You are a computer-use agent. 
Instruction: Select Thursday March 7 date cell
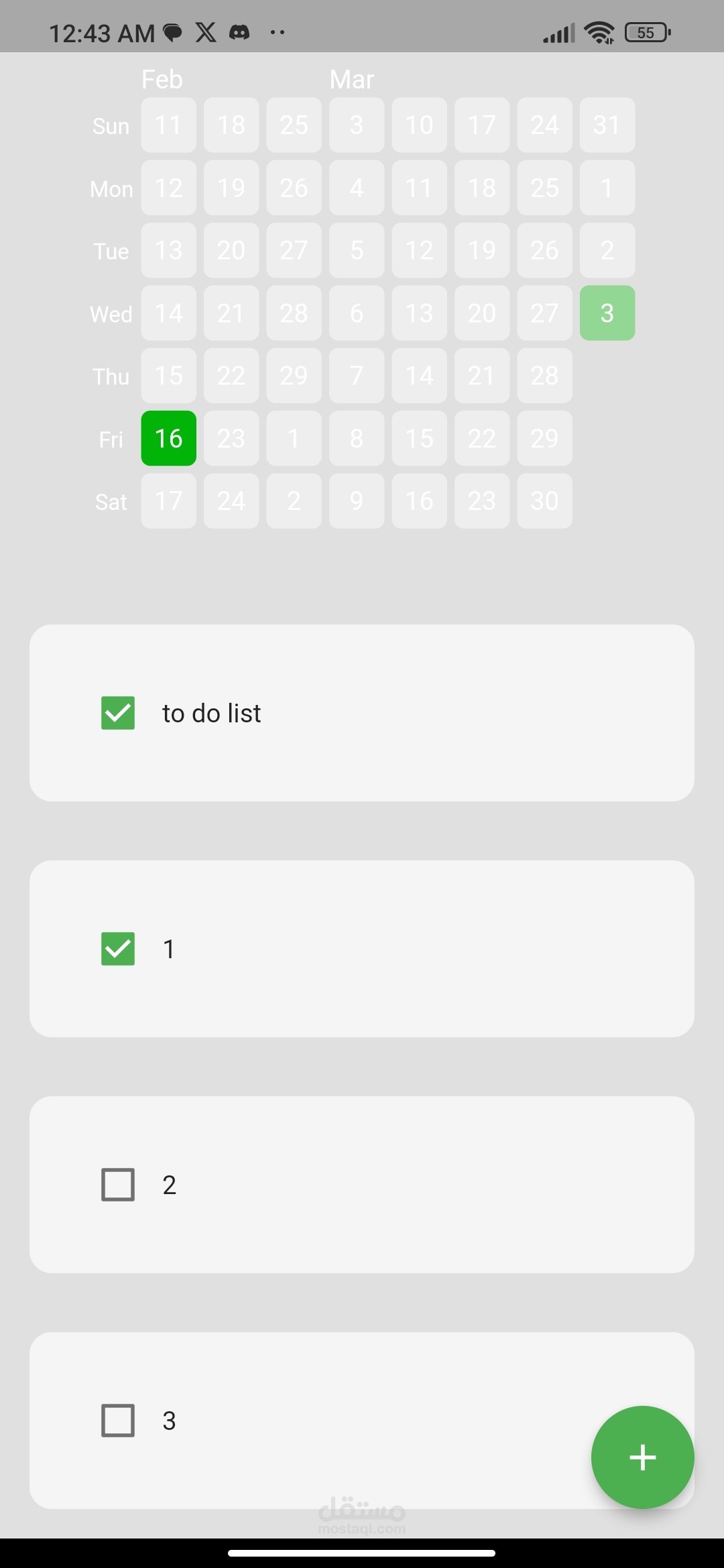pyautogui.click(x=357, y=375)
